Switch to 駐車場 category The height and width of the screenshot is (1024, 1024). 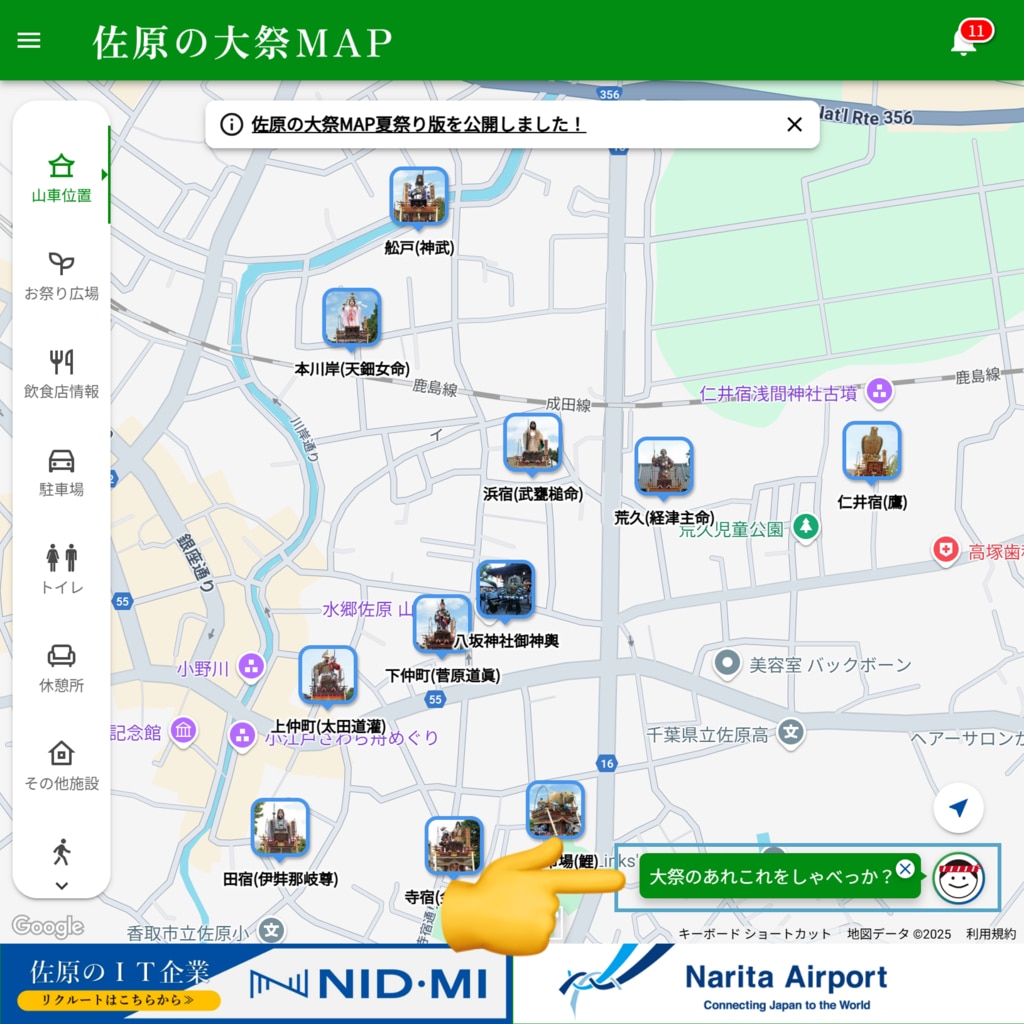[61, 471]
